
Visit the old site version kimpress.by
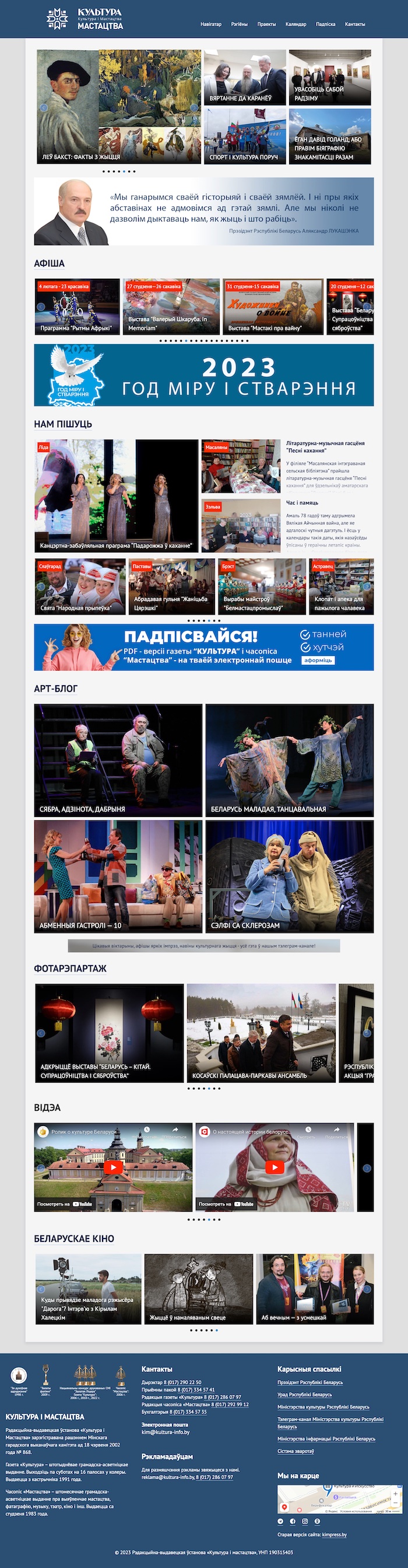coord(334,1535)
